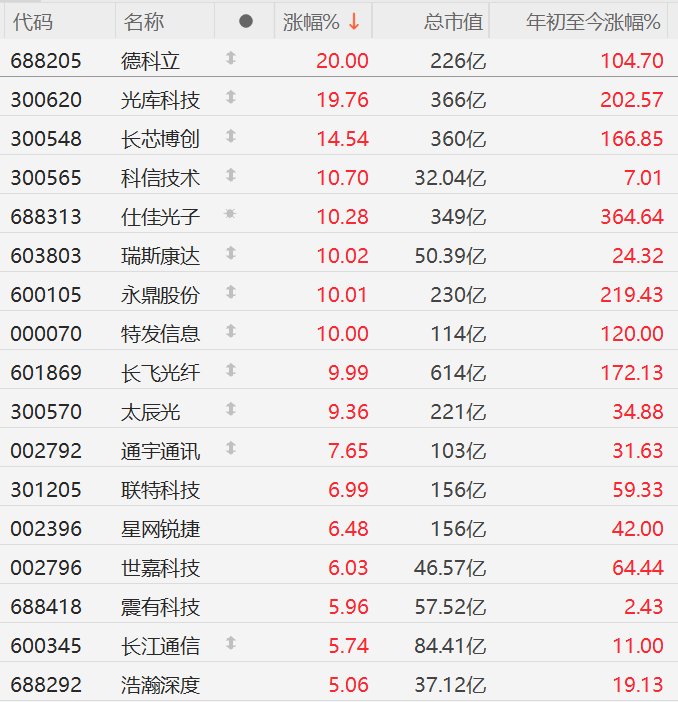The width and height of the screenshot is (678, 702).
Task: Sort the list by 涨幅% column
Action: coord(311,21)
